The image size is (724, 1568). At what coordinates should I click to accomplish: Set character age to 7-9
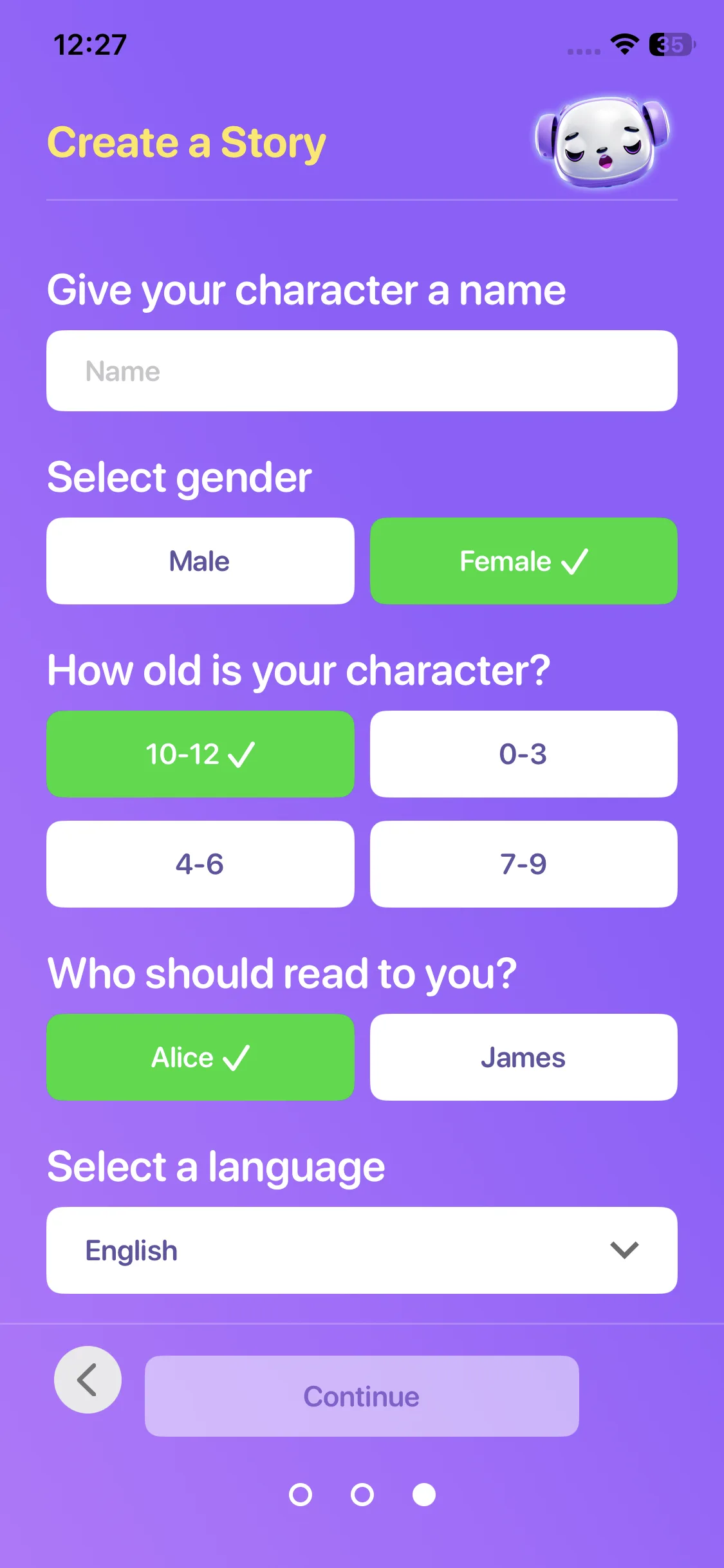[523, 864]
